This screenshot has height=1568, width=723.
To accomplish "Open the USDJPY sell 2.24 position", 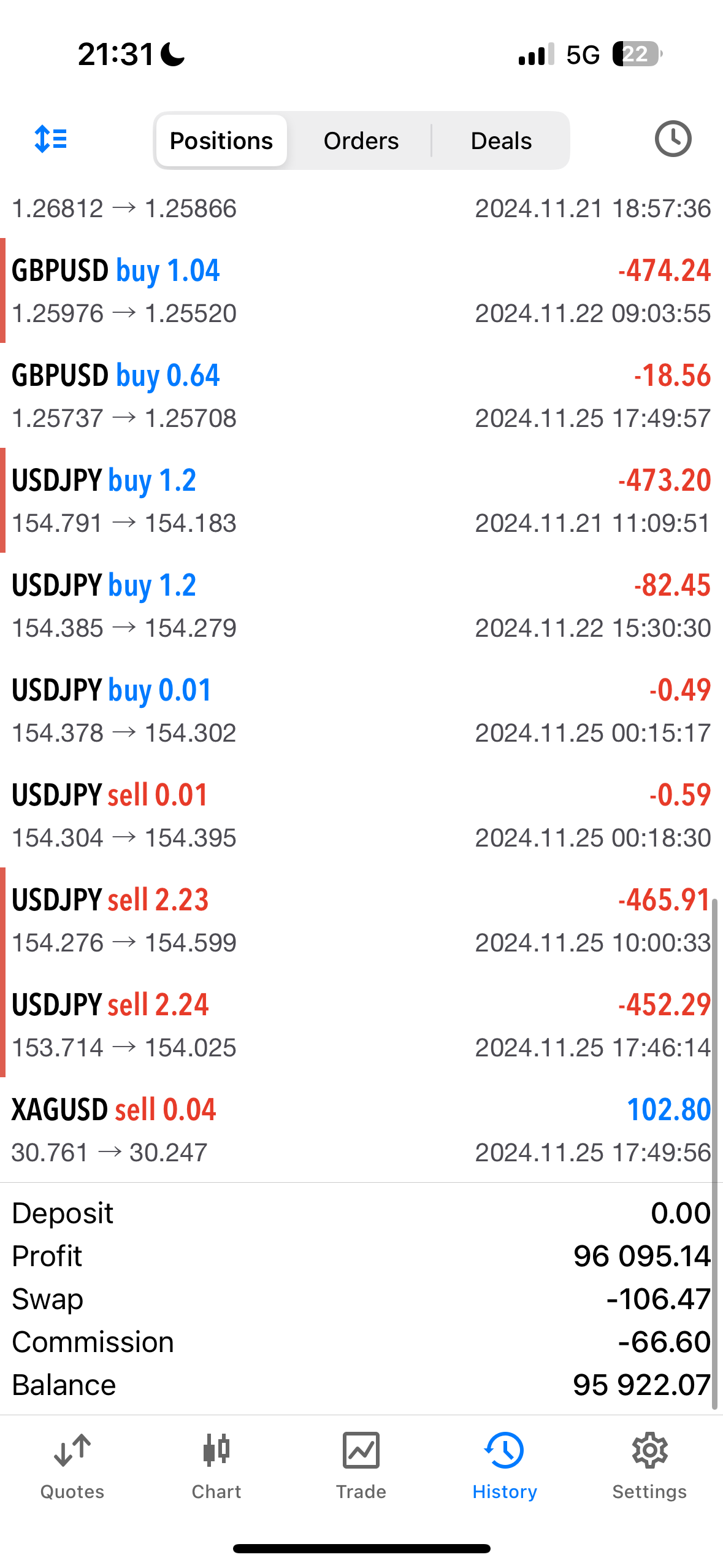I will [361, 1025].
